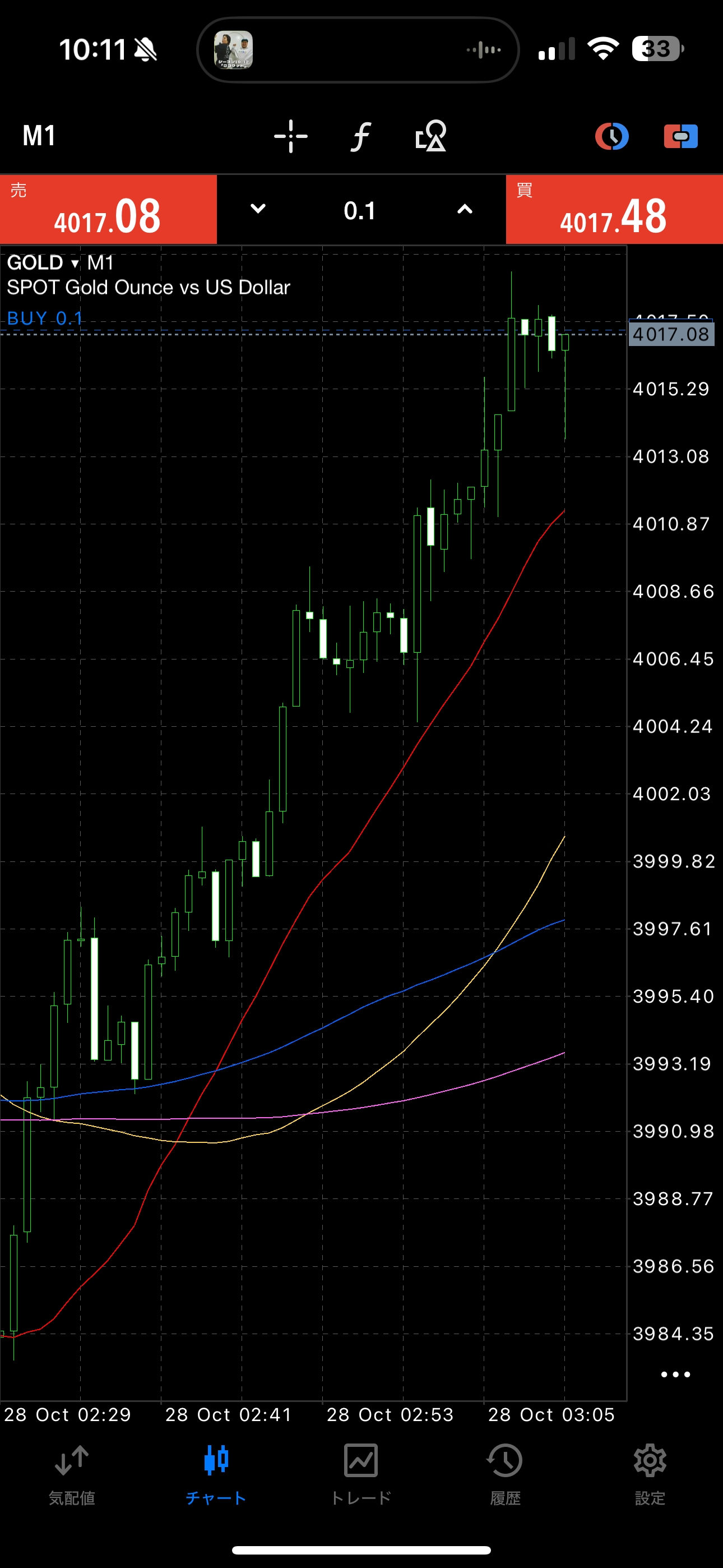Edit the 0.1 volume field
The image size is (723, 1568).
click(360, 211)
